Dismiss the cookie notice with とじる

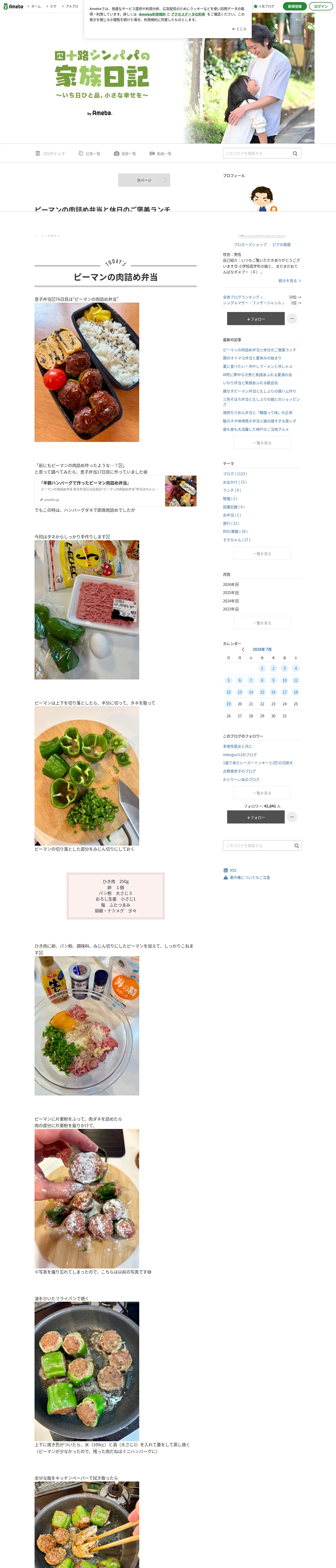click(x=239, y=28)
